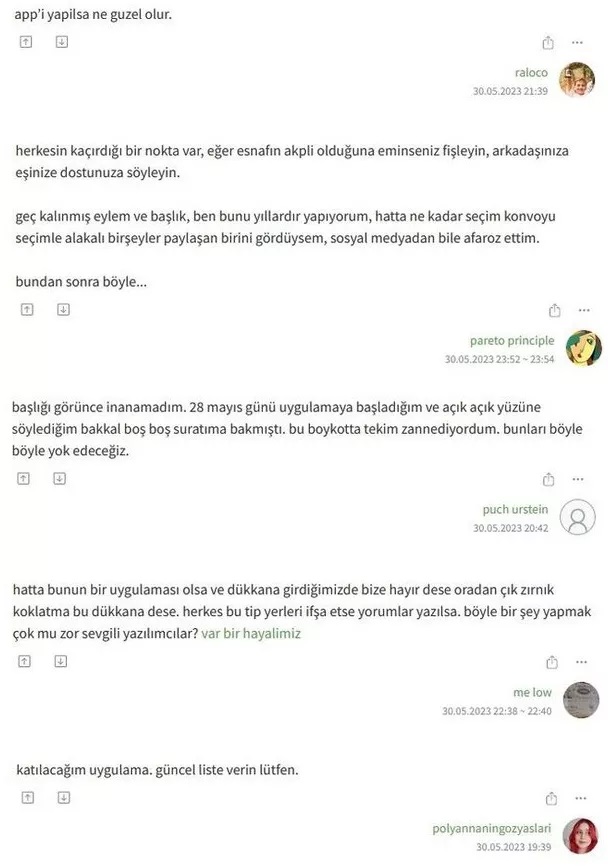Share pareto principle's entry
This screenshot has height=867, width=608.
pos(555,311)
